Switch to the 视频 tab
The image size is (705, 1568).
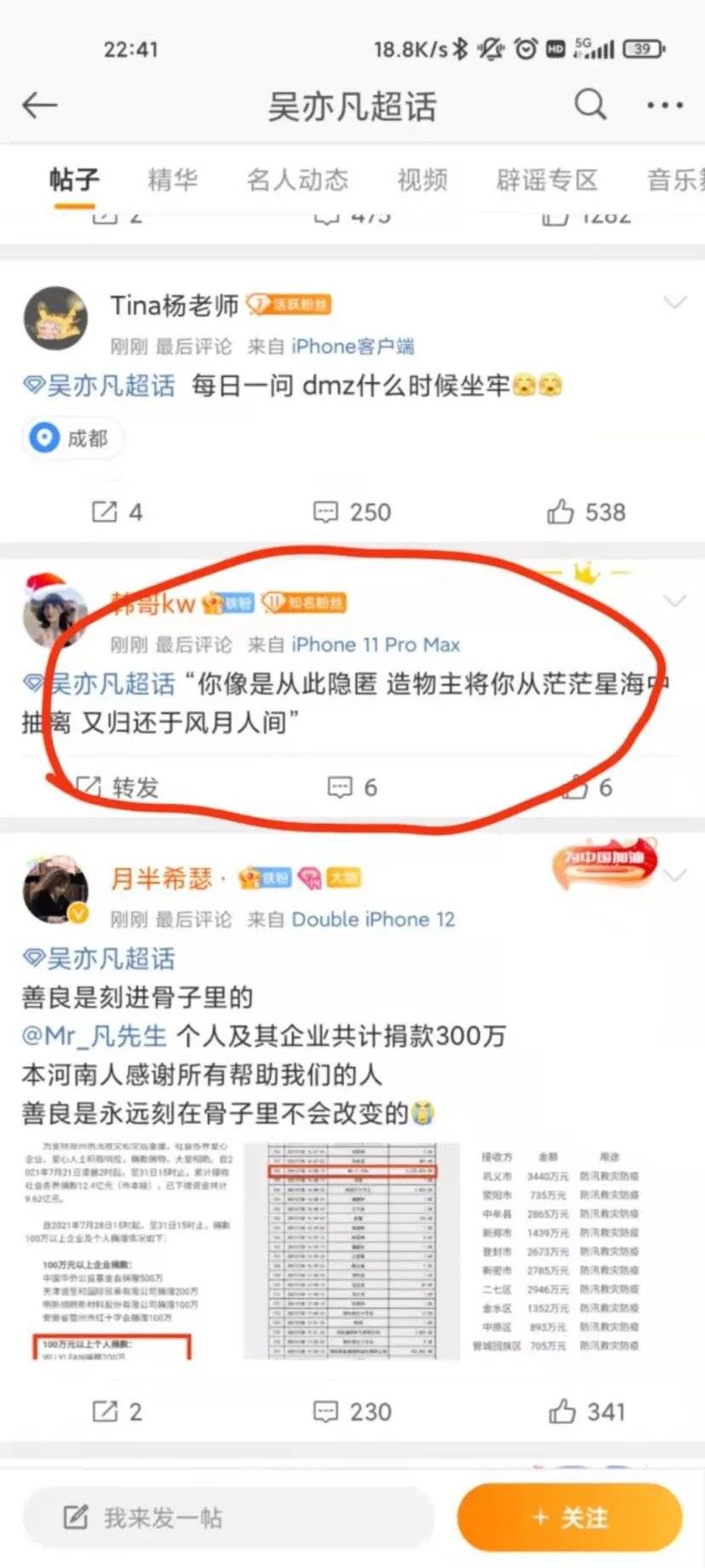422,180
